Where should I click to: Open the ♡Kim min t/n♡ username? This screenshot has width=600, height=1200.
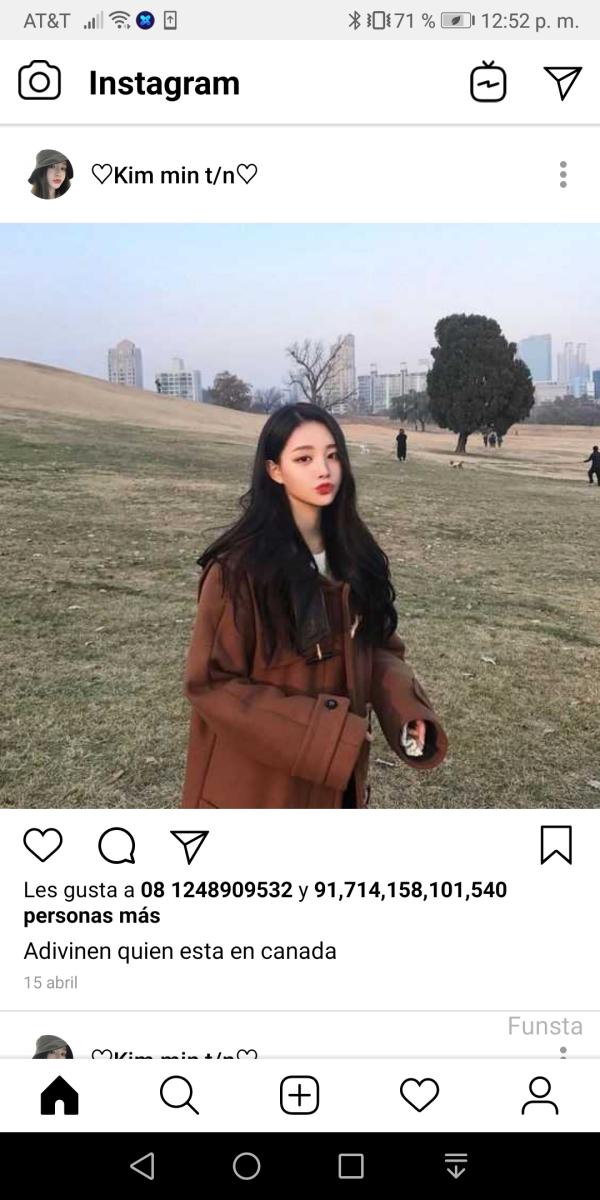point(175,175)
